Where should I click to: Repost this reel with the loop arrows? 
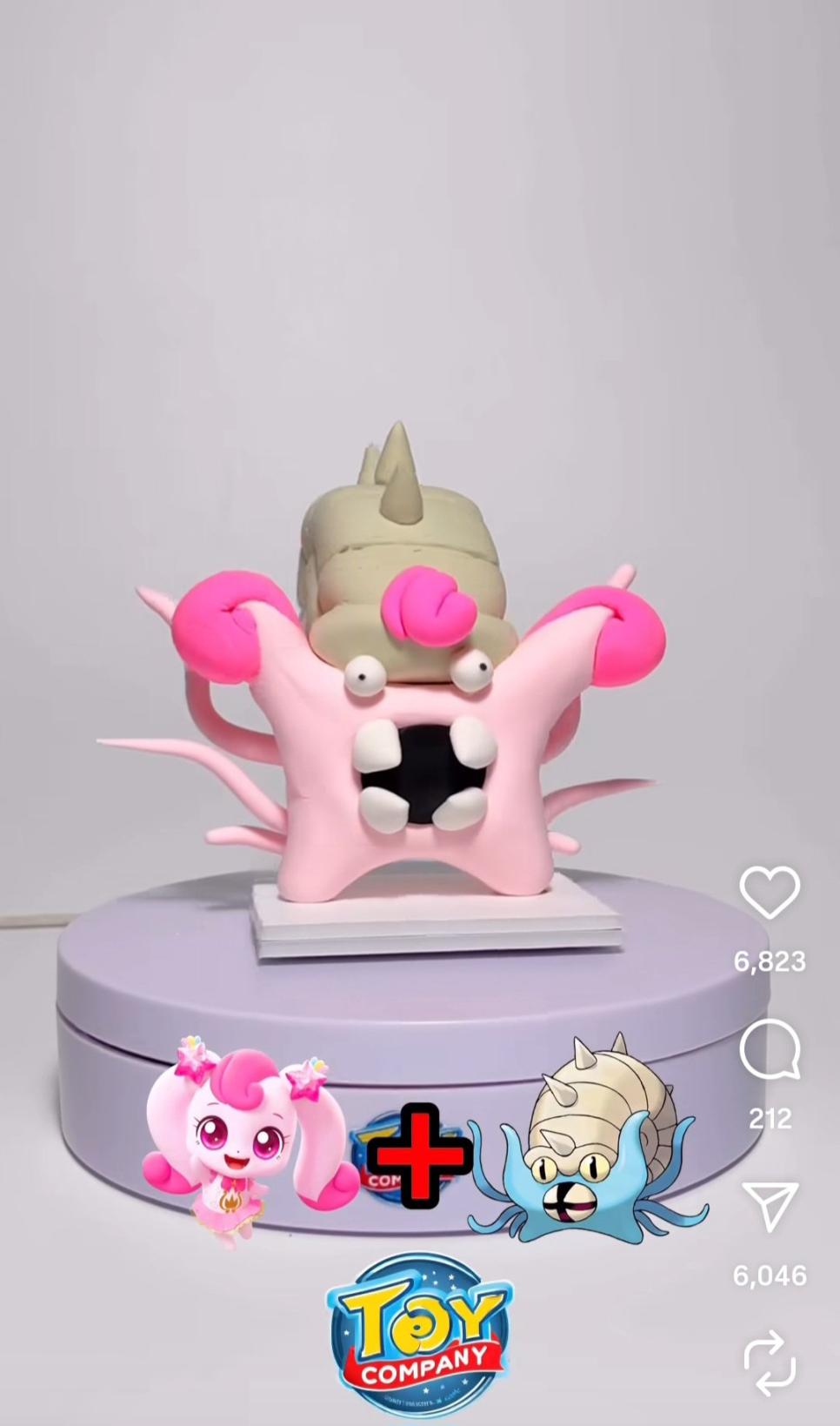pyautogui.click(x=770, y=1362)
